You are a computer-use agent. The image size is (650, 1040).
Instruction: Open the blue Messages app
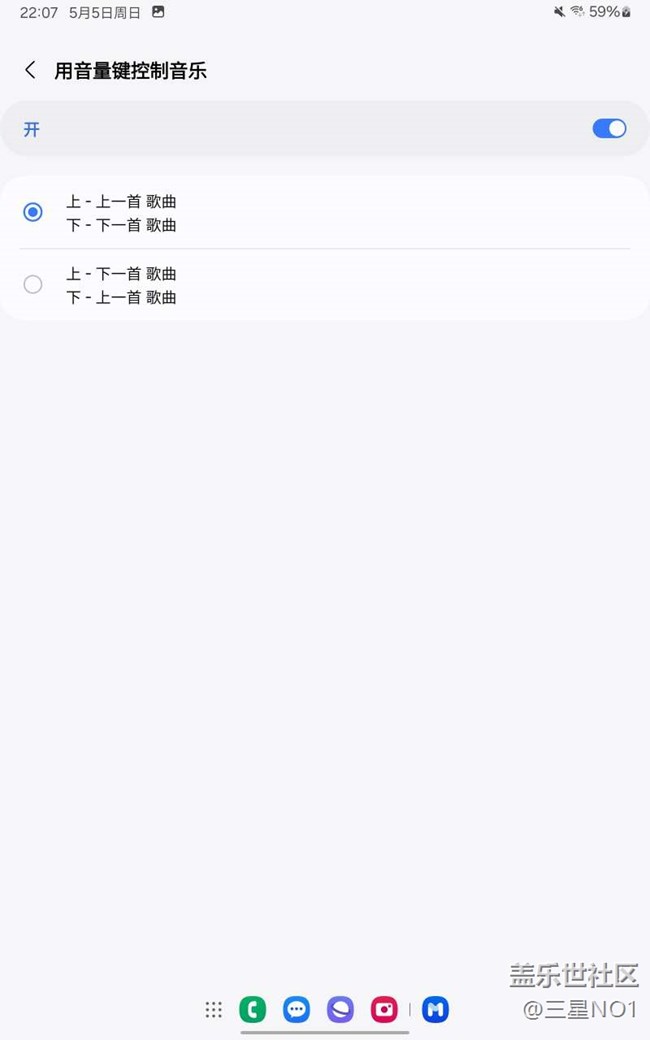pyautogui.click(x=296, y=1010)
